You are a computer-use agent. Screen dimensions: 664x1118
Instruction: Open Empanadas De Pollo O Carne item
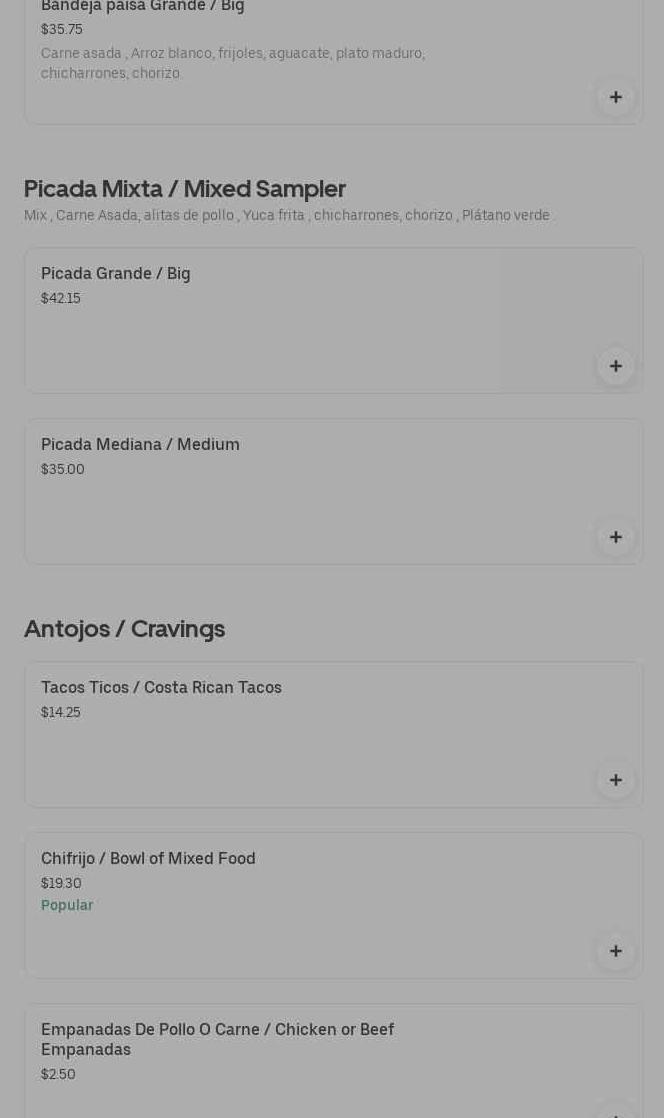click(x=217, y=1039)
